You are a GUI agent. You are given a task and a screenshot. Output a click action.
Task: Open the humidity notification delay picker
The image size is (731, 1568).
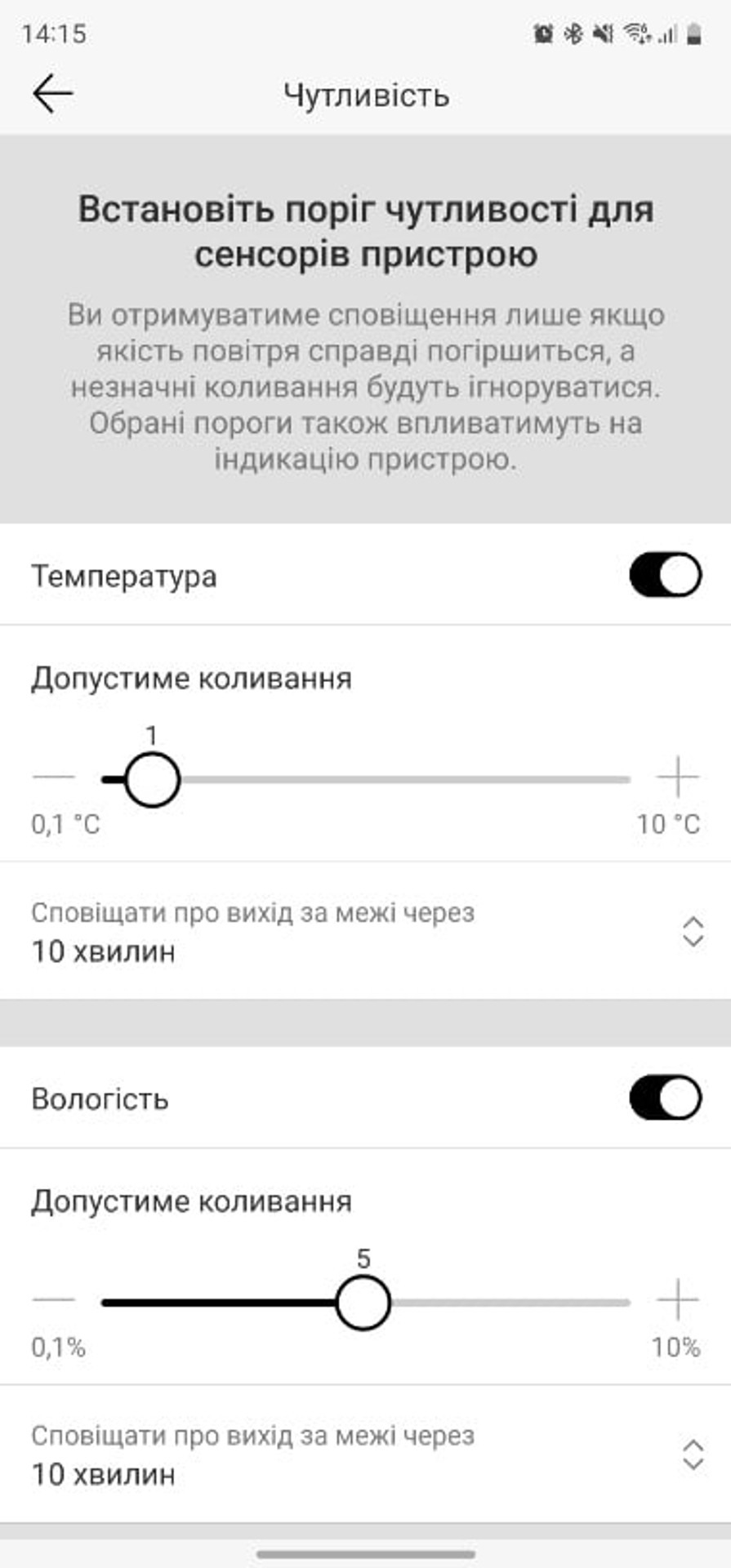365,1454
